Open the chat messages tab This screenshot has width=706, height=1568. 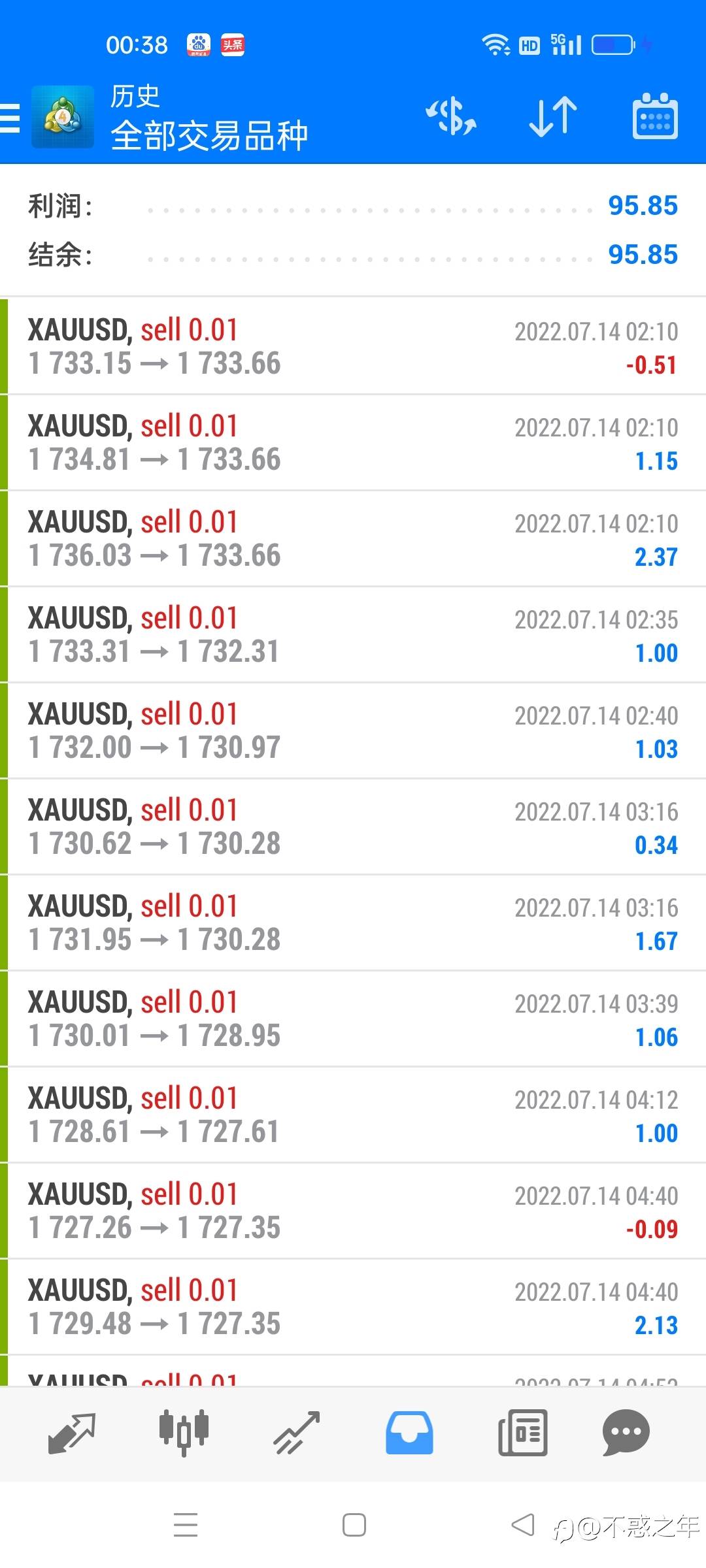point(626,1433)
